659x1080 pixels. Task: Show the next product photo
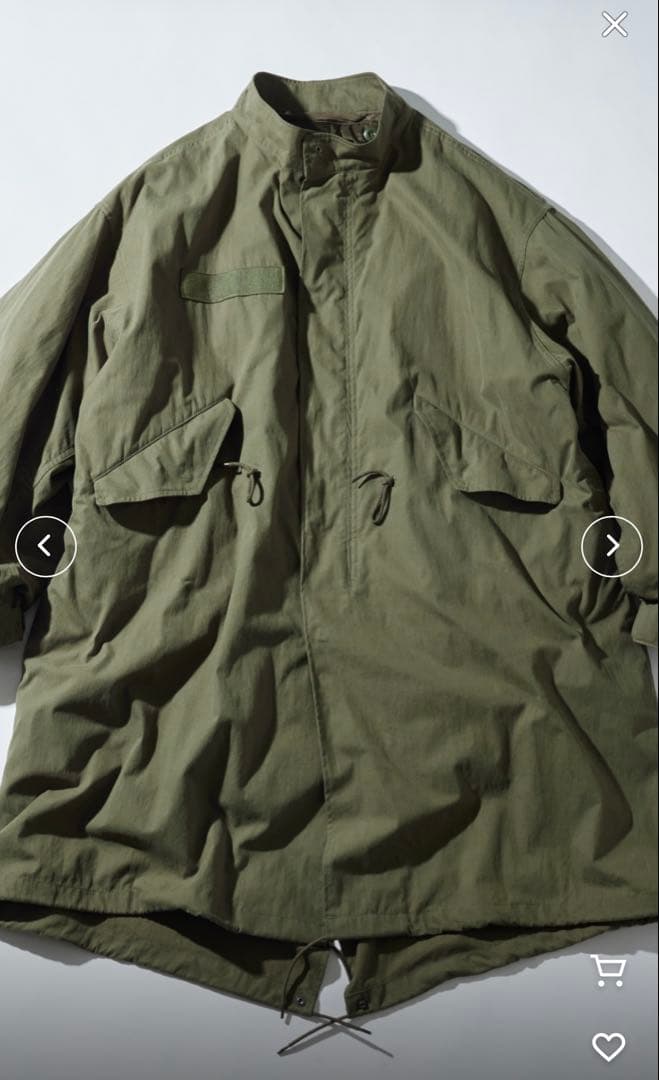[x=612, y=546]
